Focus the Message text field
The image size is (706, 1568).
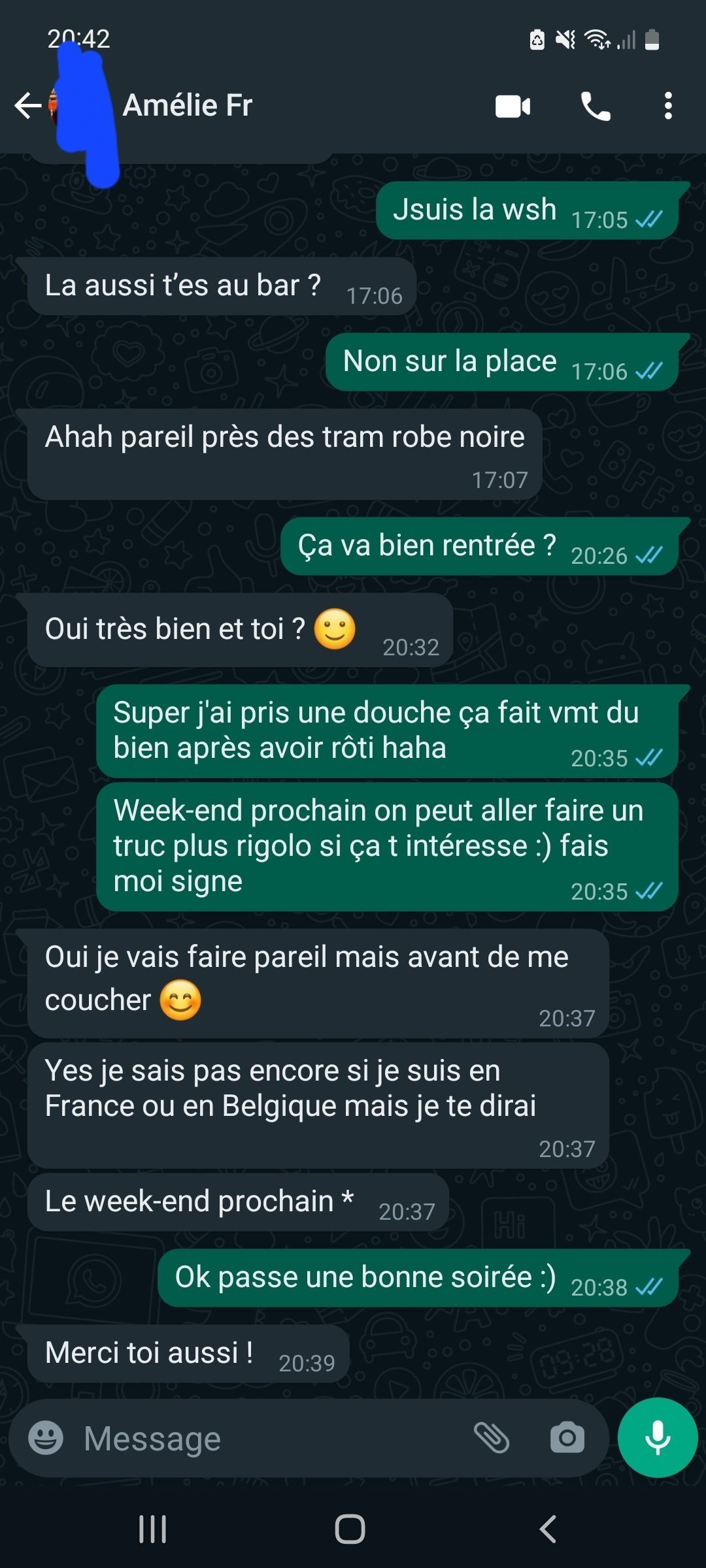pyautogui.click(x=261, y=1438)
